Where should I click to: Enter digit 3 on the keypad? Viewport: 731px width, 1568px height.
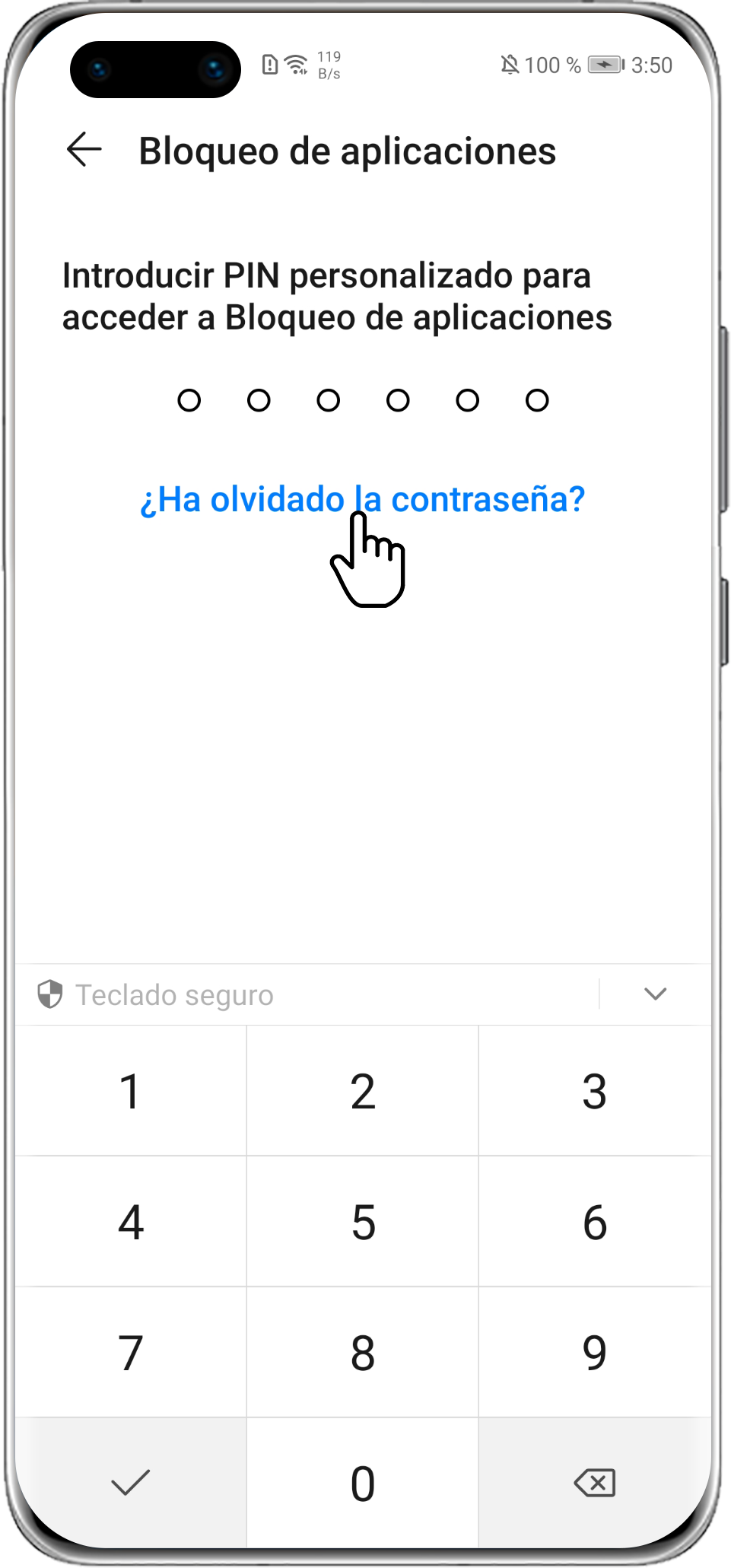(595, 1091)
